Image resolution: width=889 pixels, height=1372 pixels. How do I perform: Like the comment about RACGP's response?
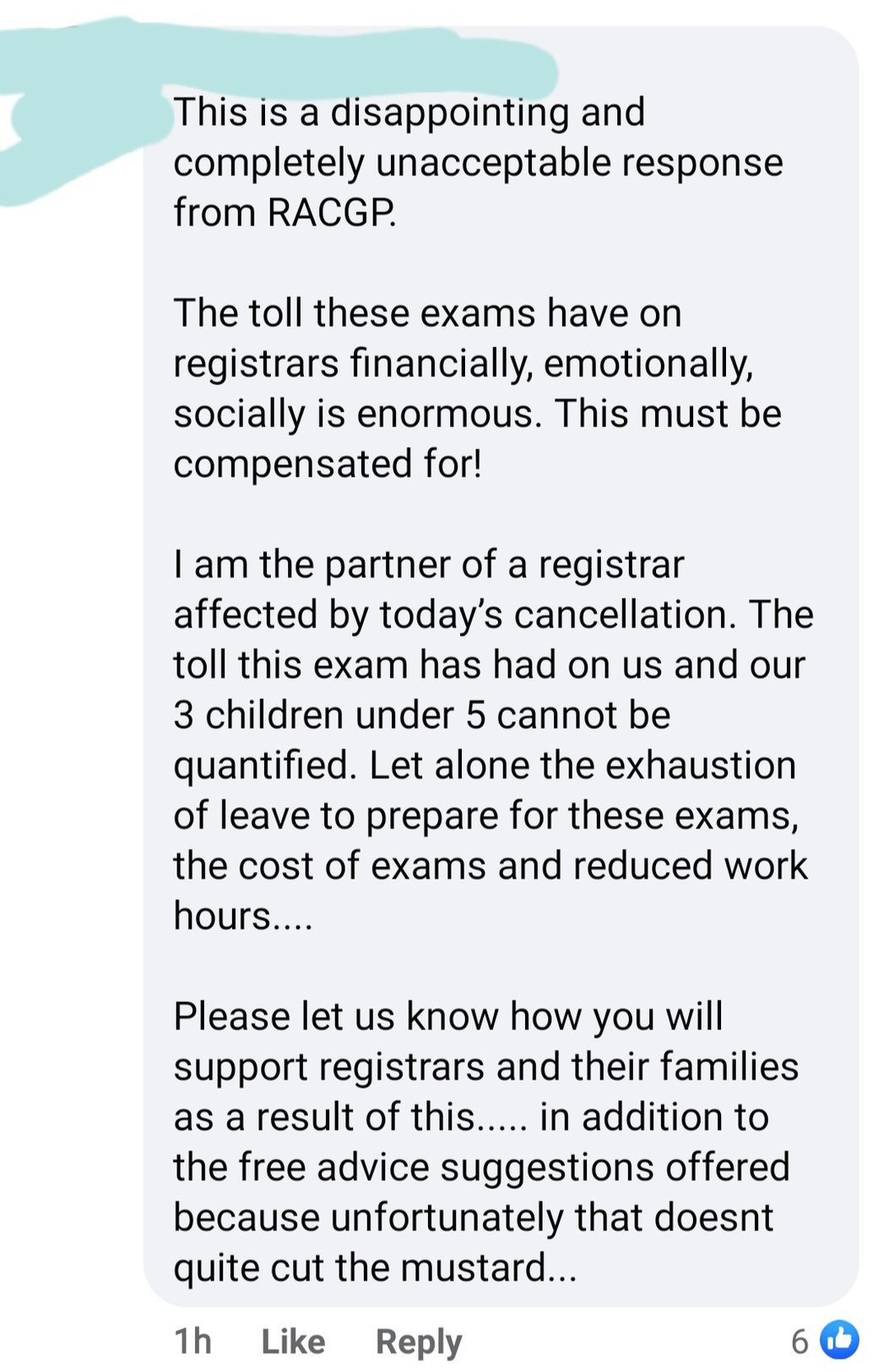292,1342
